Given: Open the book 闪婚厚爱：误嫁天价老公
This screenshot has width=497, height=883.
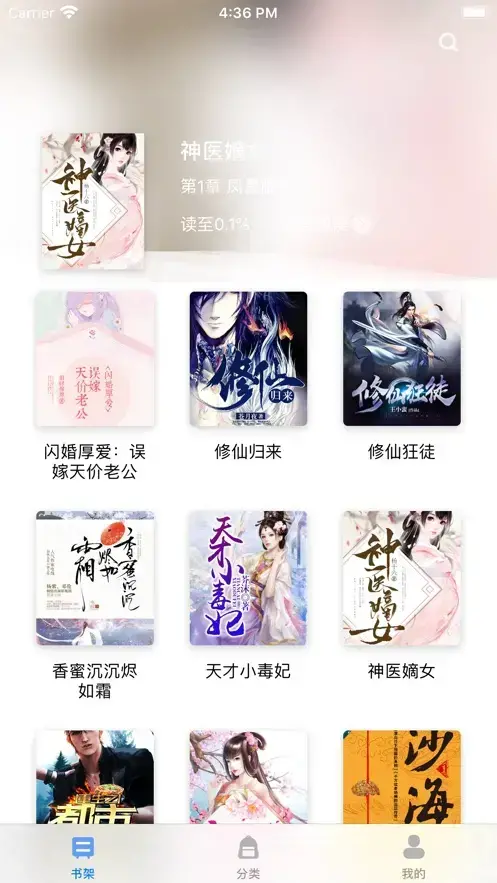Looking at the screenshot, I should (x=95, y=359).
